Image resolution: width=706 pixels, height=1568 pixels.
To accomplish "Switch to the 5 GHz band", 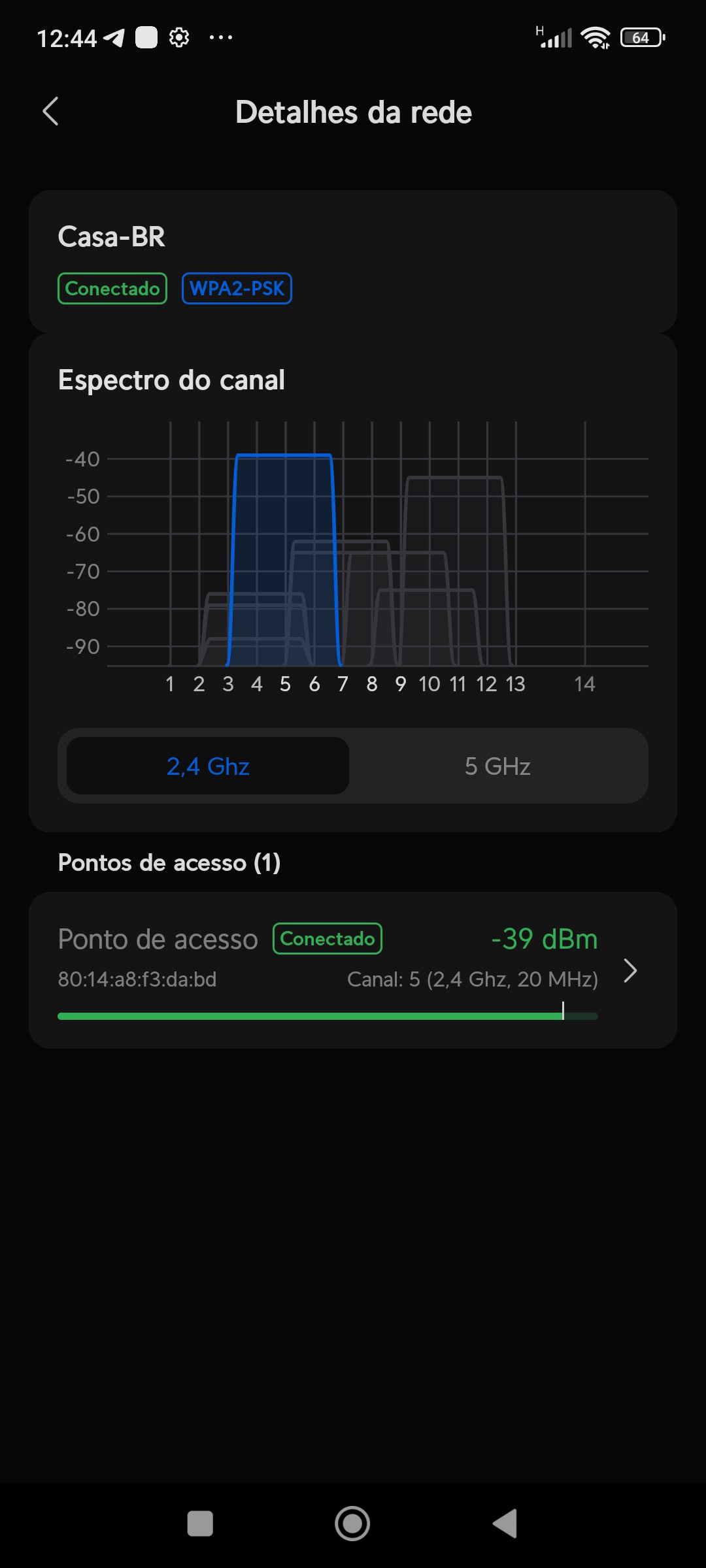I will [x=497, y=766].
